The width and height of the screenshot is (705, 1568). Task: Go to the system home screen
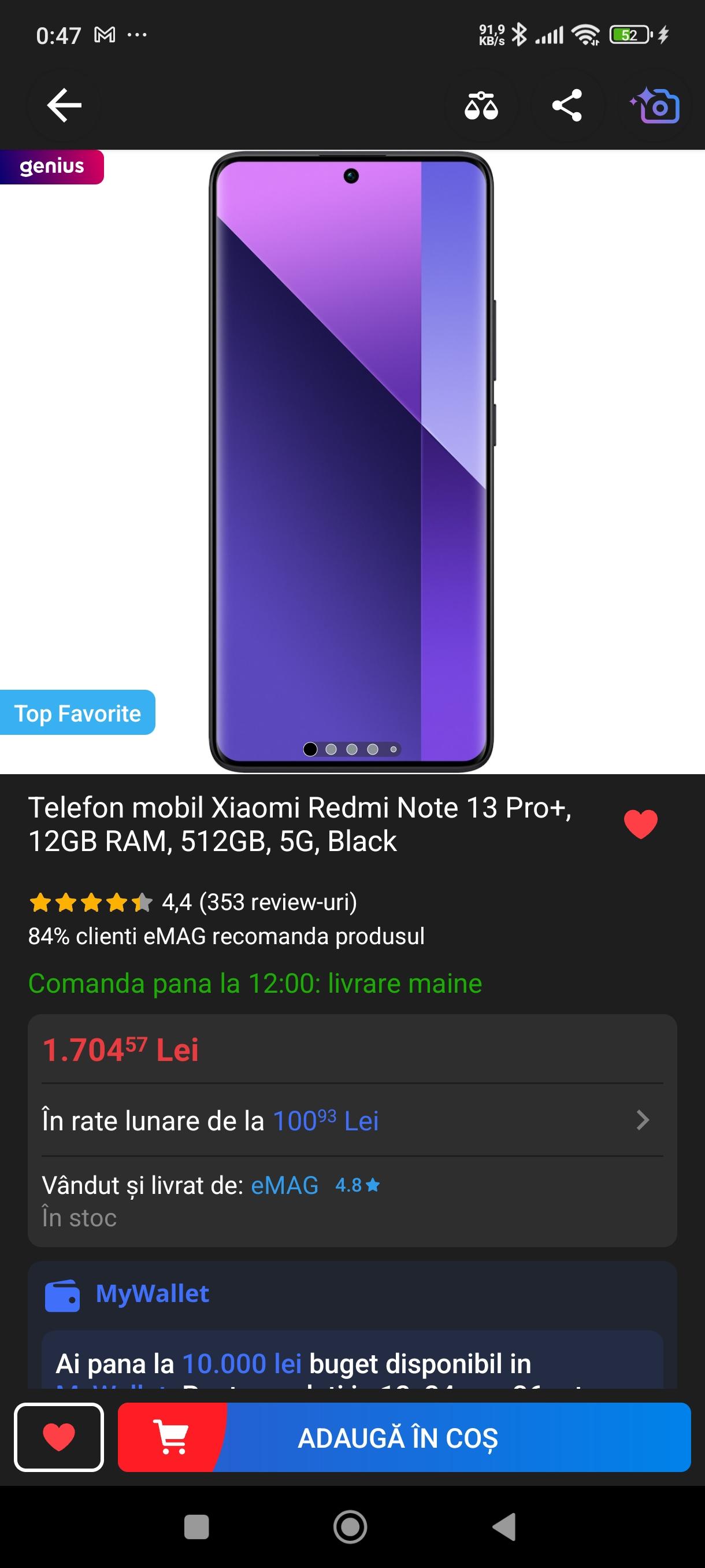[x=350, y=1526]
